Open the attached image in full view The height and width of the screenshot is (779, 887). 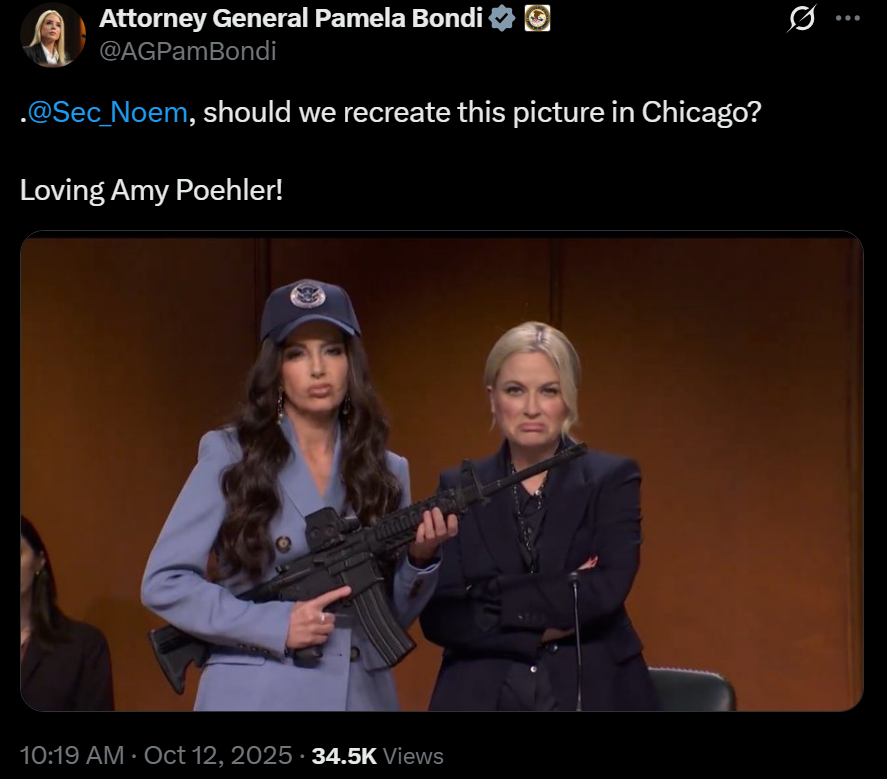tap(441, 472)
